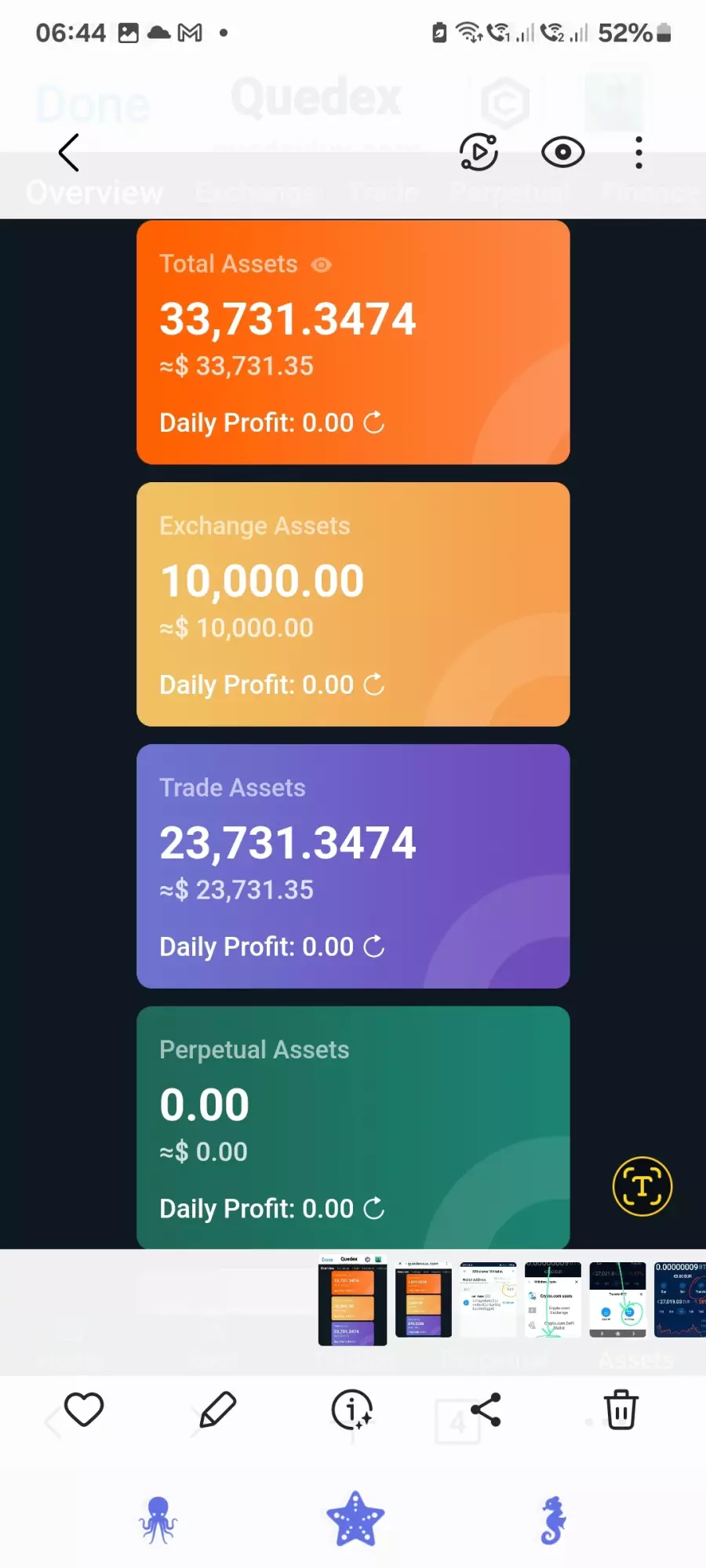Image resolution: width=706 pixels, height=1568 pixels.
Task: Tap the octopus recent apps button
Action: 158,1520
